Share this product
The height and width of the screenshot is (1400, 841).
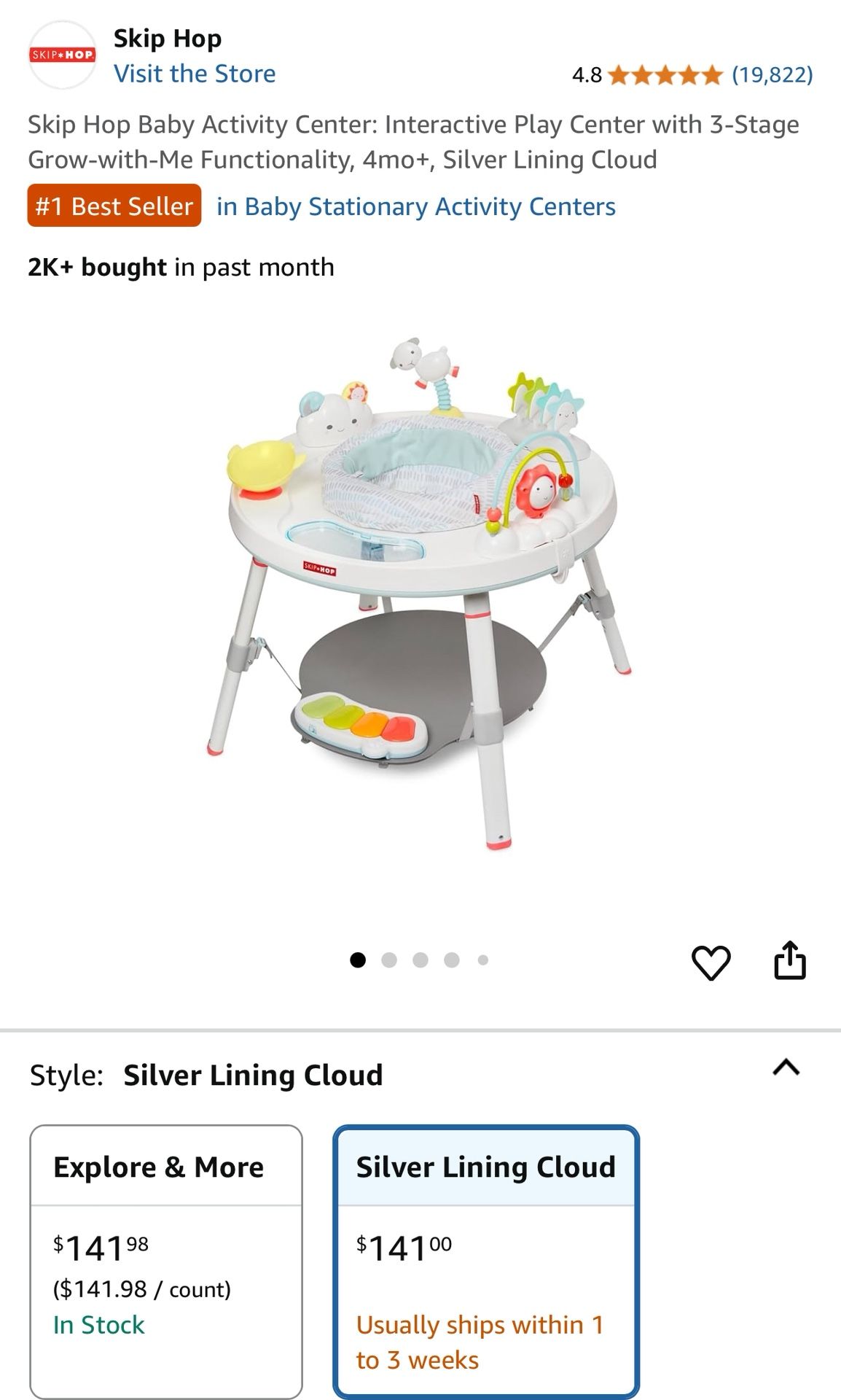[790, 960]
